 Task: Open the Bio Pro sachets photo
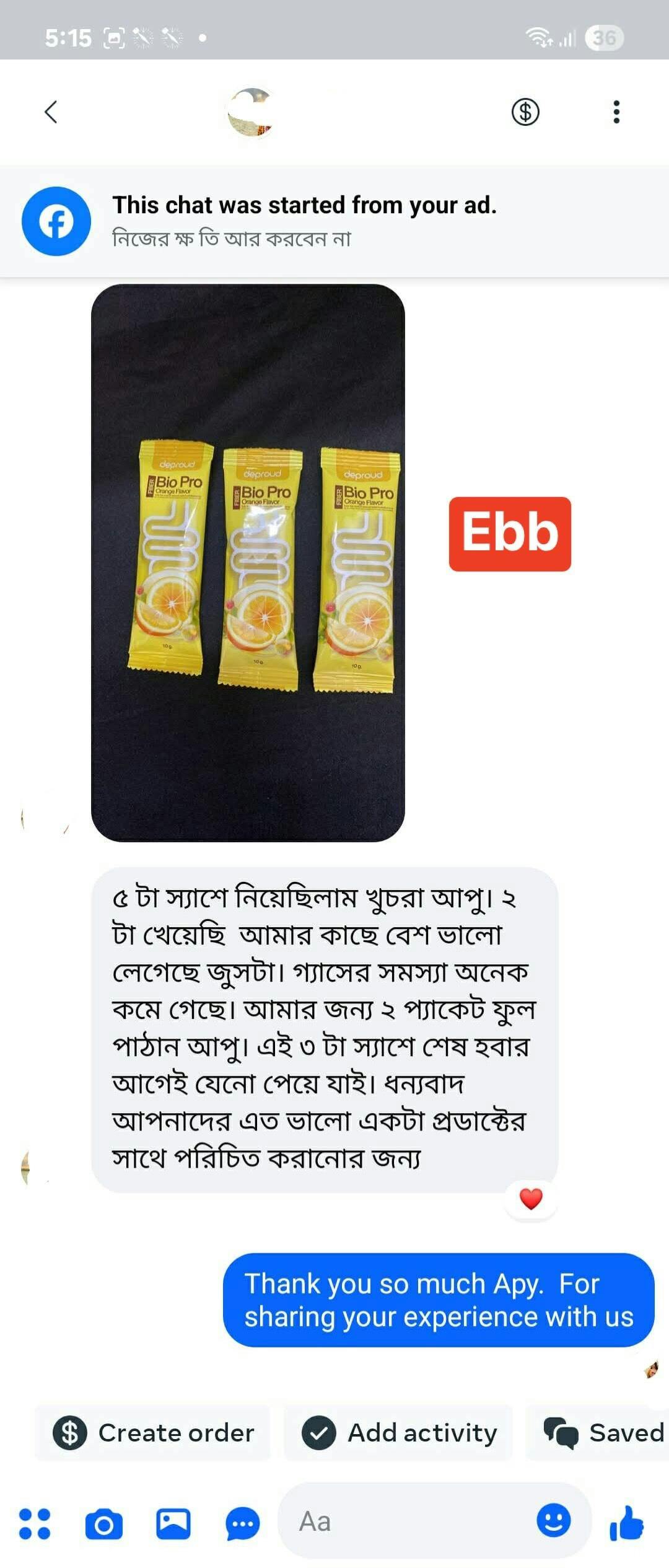248,562
